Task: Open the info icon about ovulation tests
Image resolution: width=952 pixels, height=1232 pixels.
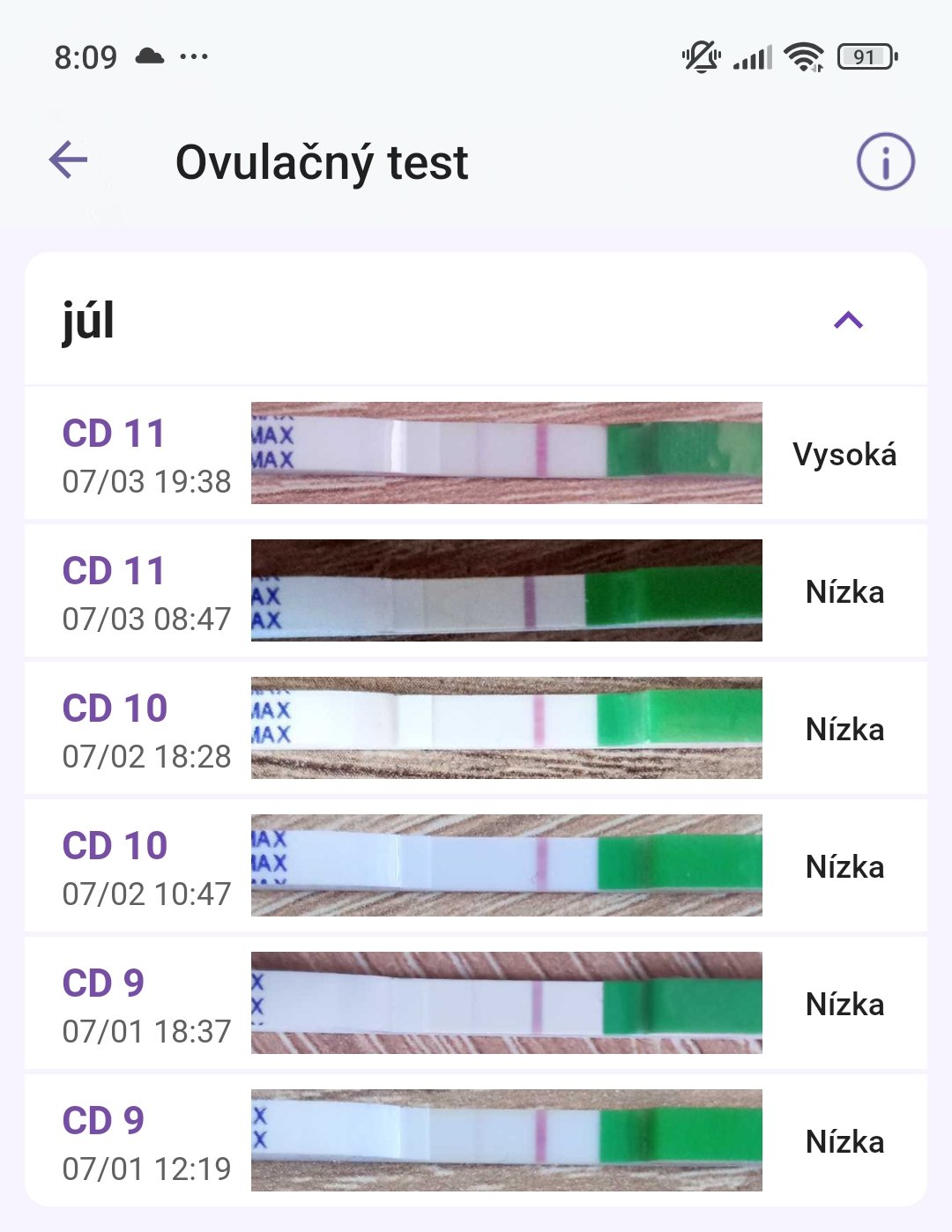Action: click(885, 161)
